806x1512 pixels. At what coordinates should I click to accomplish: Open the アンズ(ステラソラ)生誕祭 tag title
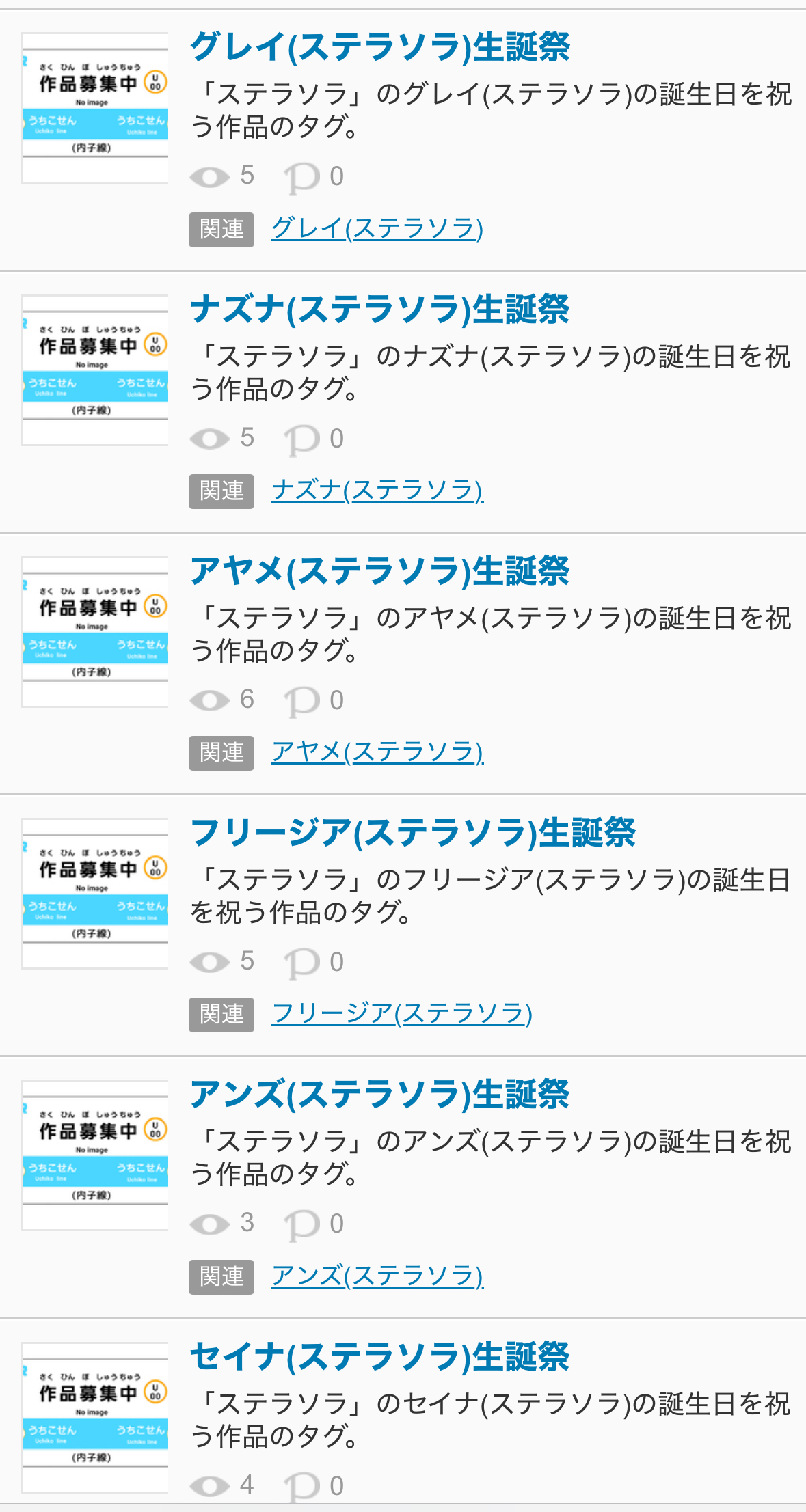coord(379,1094)
